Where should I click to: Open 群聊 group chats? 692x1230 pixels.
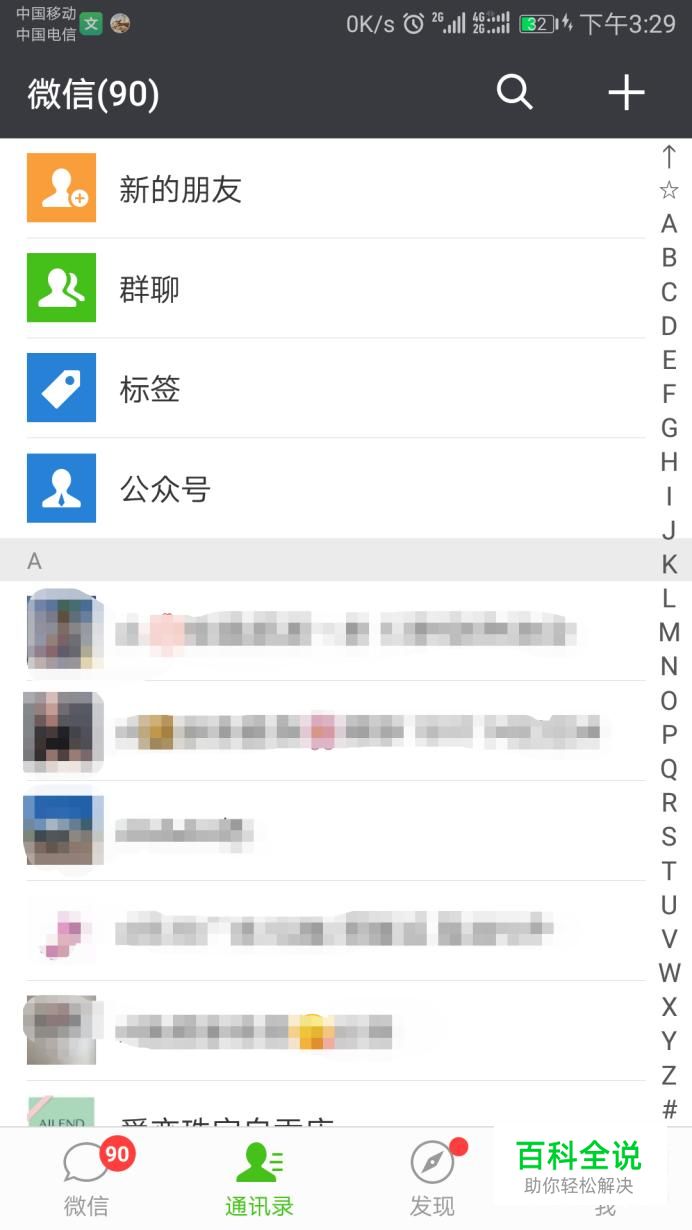click(150, 289)
